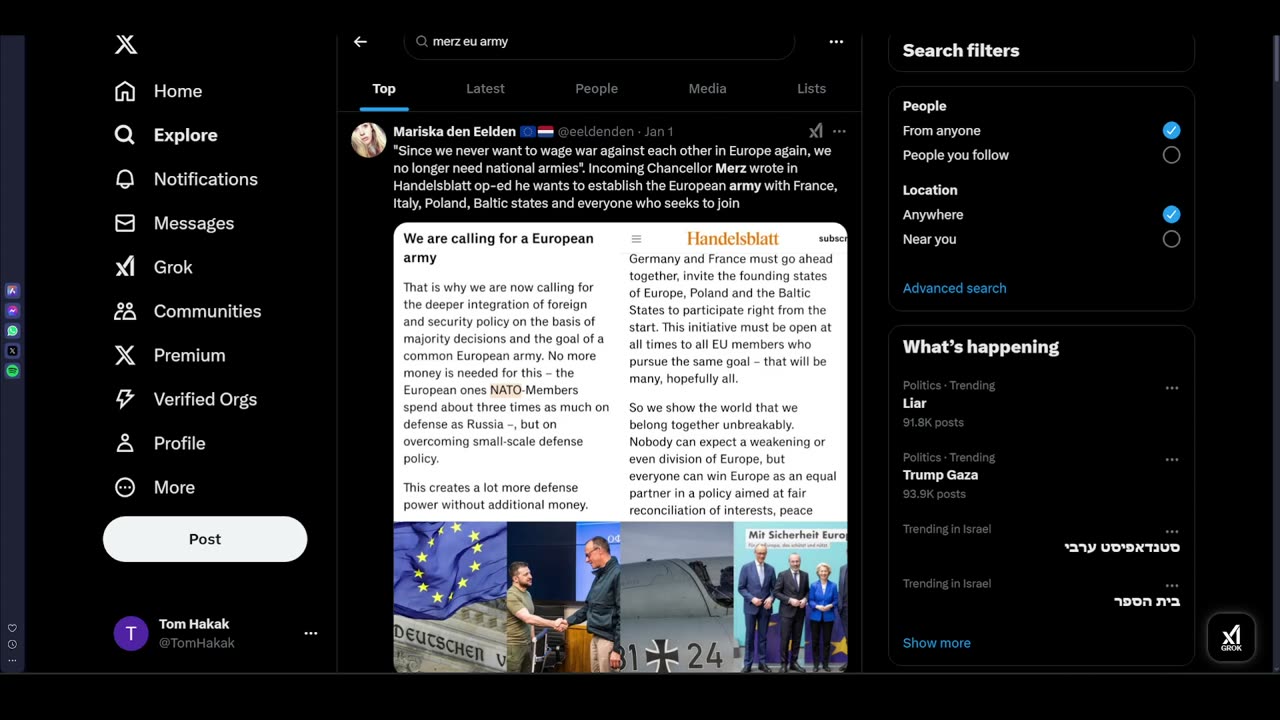Open Grok from the sidebar
1280x720 pixels.
(172, 267)
